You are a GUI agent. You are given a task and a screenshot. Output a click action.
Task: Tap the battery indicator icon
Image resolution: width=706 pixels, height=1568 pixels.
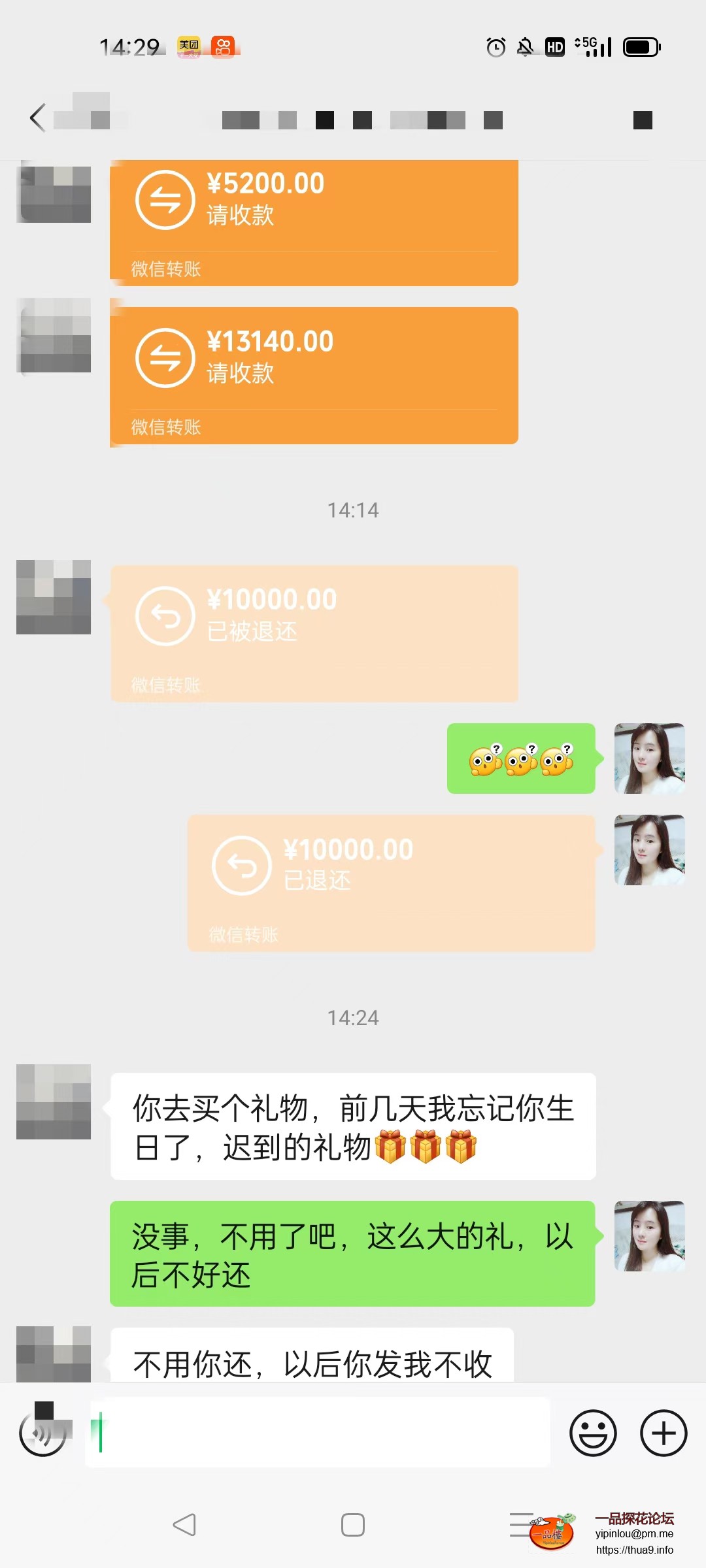click(x=639, y=46)
